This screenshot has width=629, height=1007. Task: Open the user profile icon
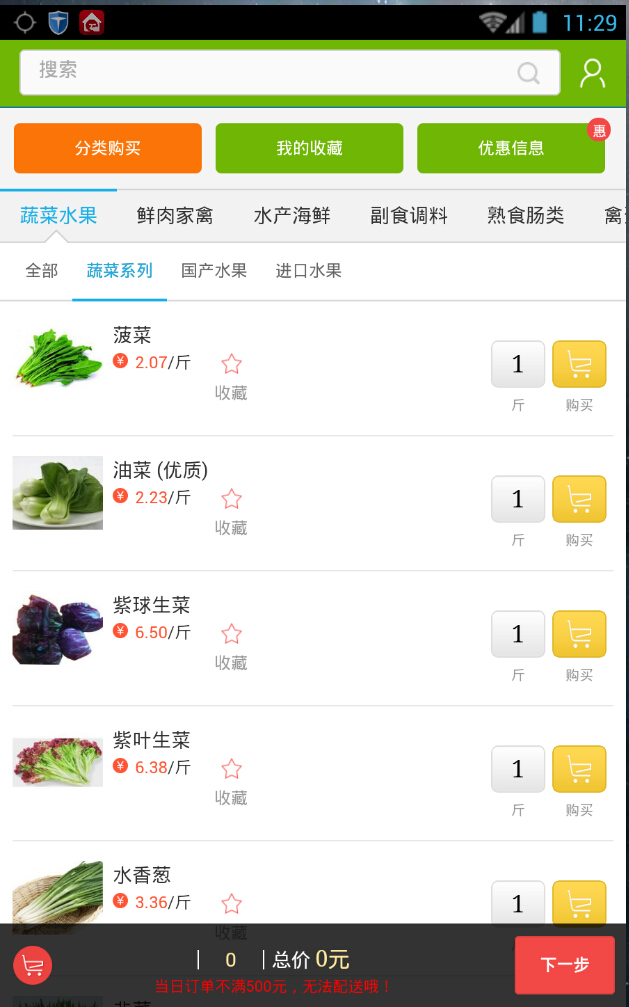pos(593,73)
